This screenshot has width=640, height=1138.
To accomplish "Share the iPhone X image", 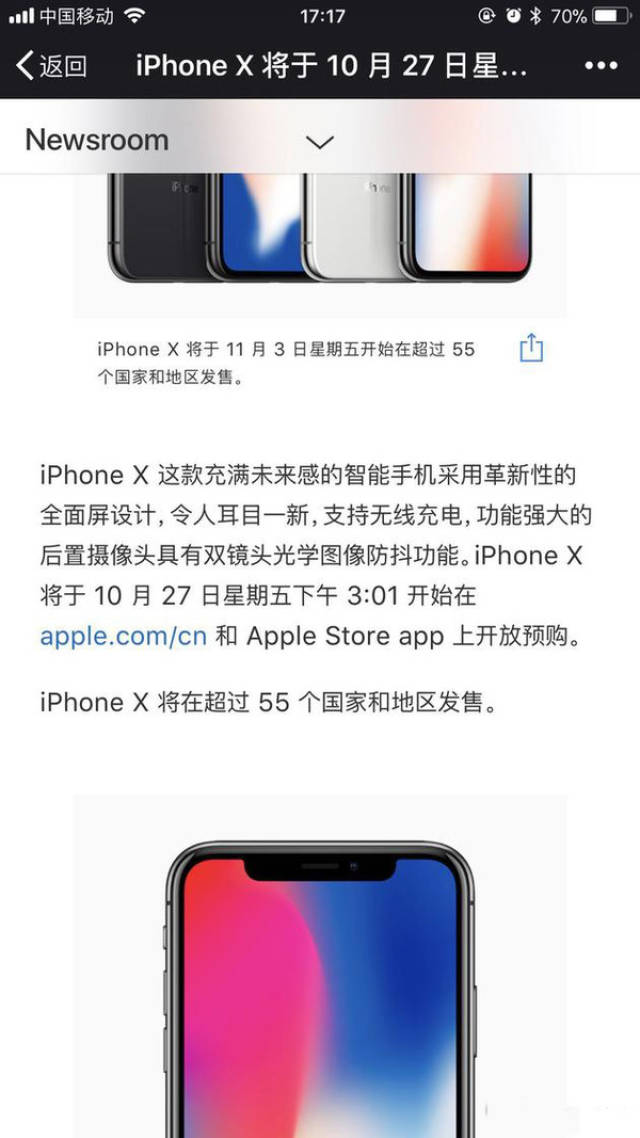I will click(531, 348).
